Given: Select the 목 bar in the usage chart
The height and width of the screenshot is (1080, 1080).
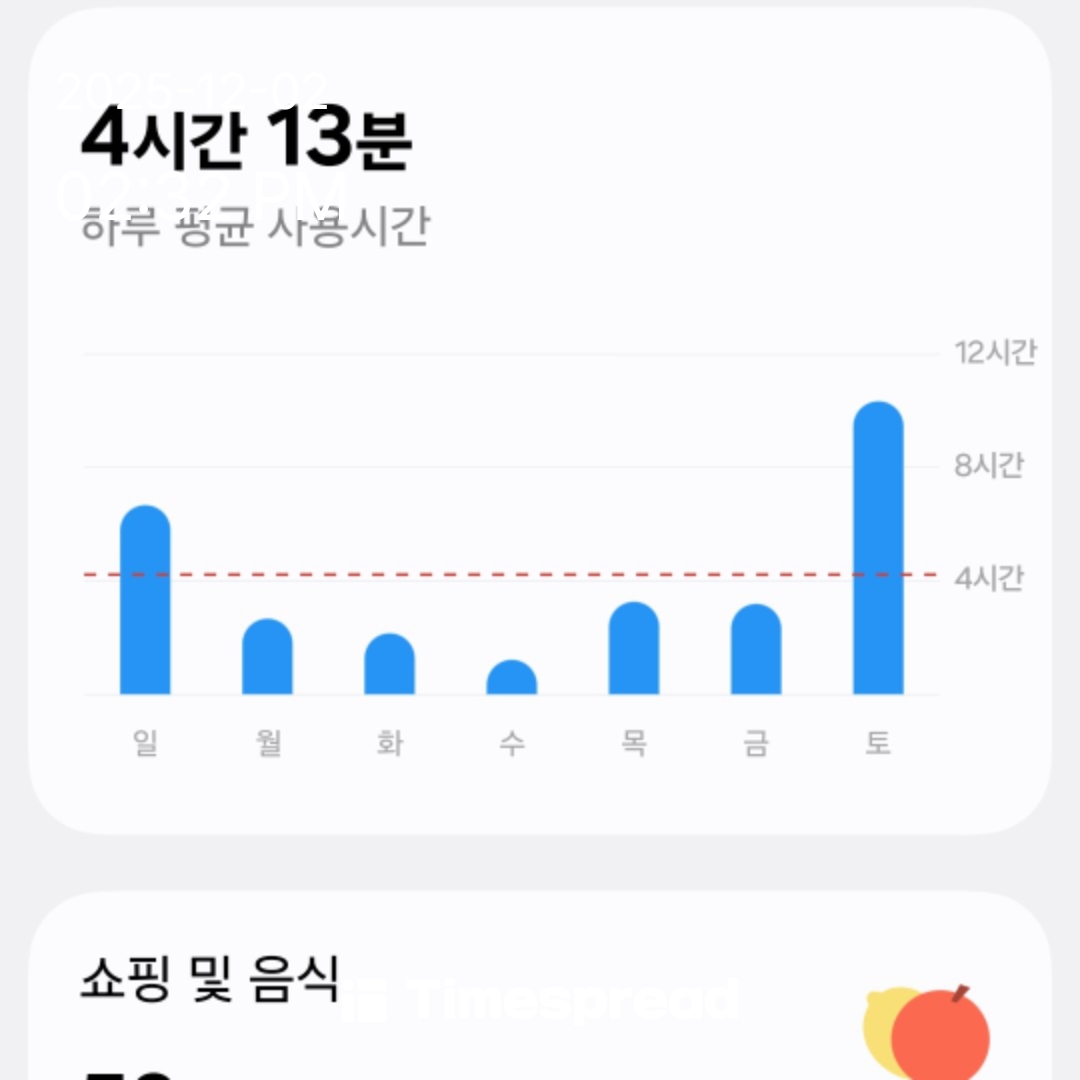Looking at the screenshot, I should pos(634,649).
